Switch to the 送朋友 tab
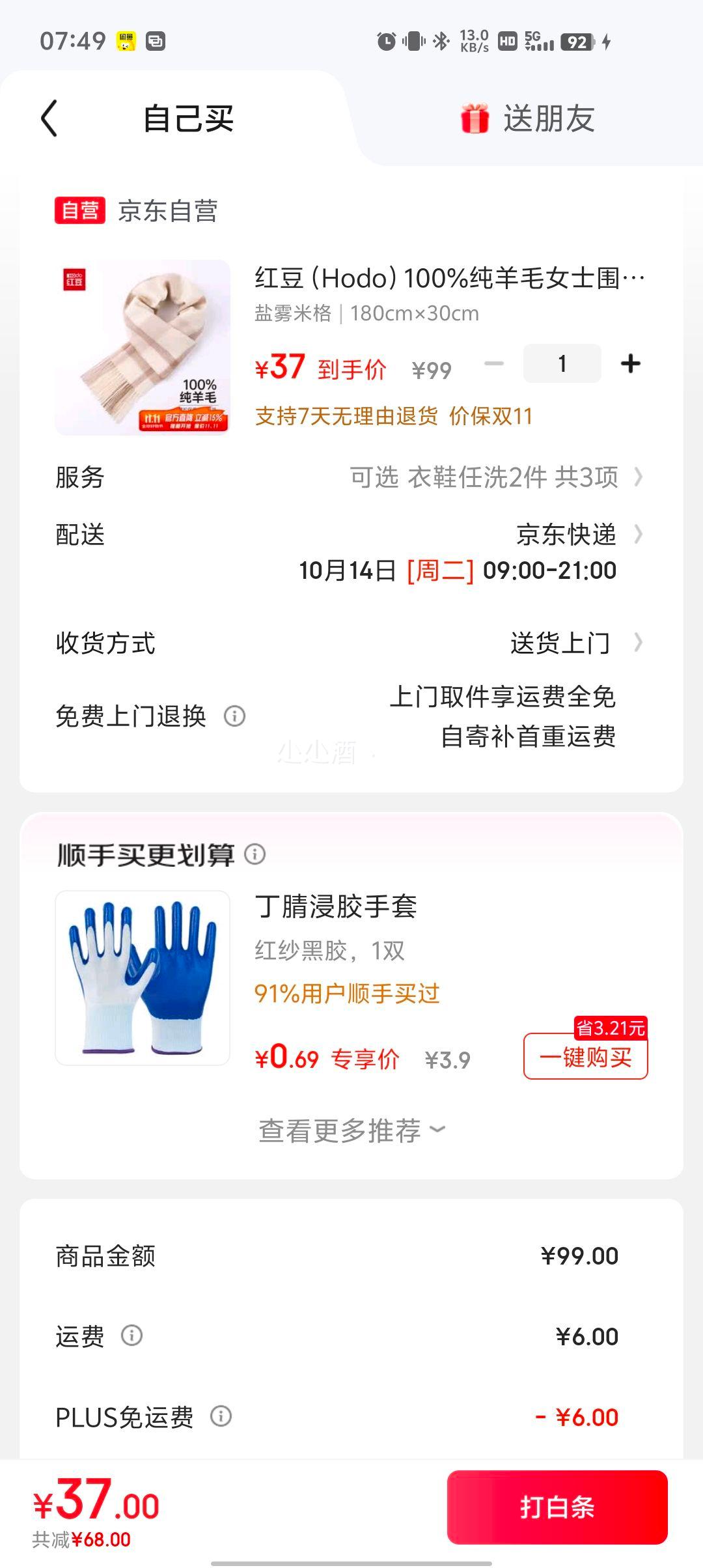Image resolution: width=703 pixels, height=1568 pixels. point(529,119)
